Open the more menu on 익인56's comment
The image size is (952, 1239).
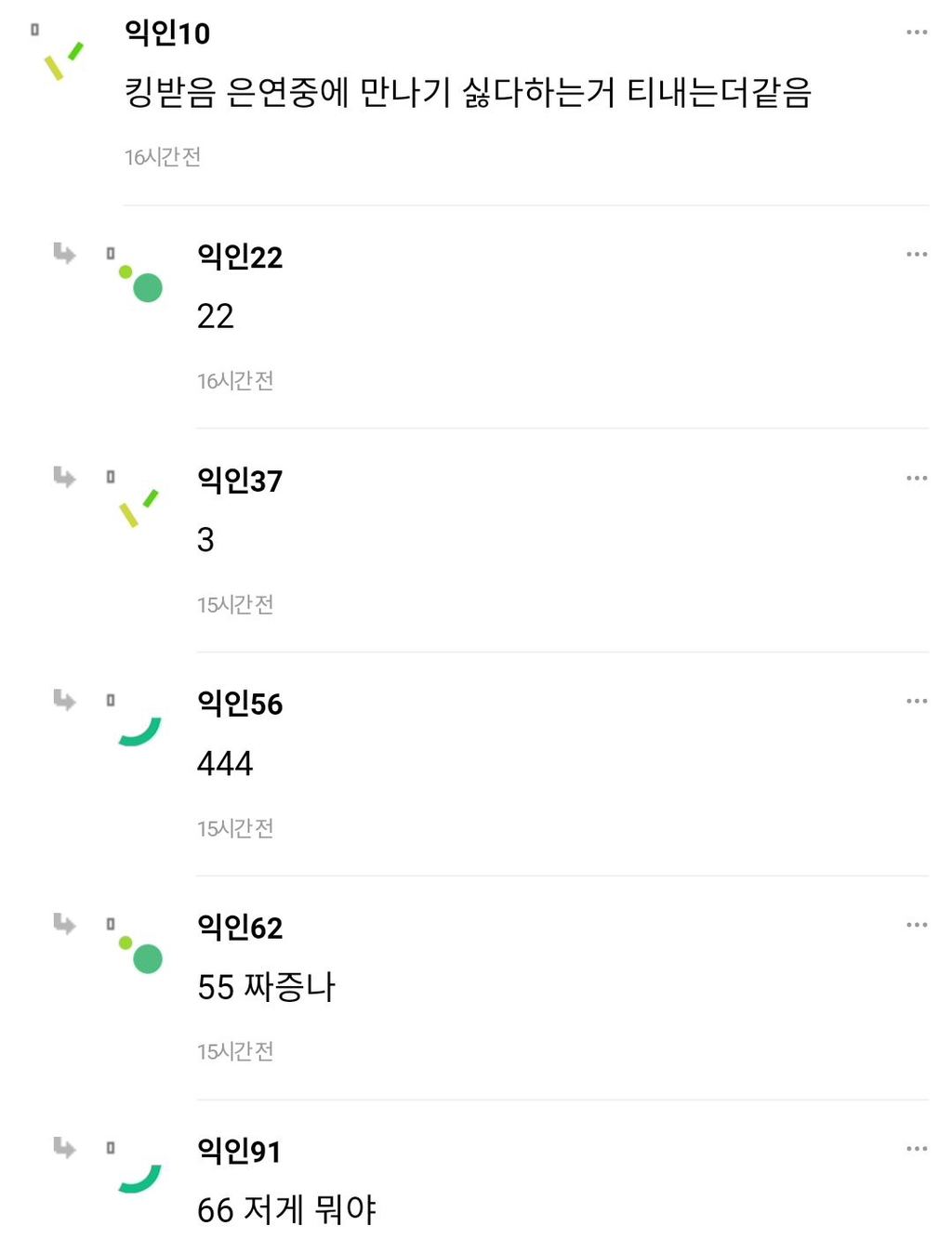(x=917, y=700)
